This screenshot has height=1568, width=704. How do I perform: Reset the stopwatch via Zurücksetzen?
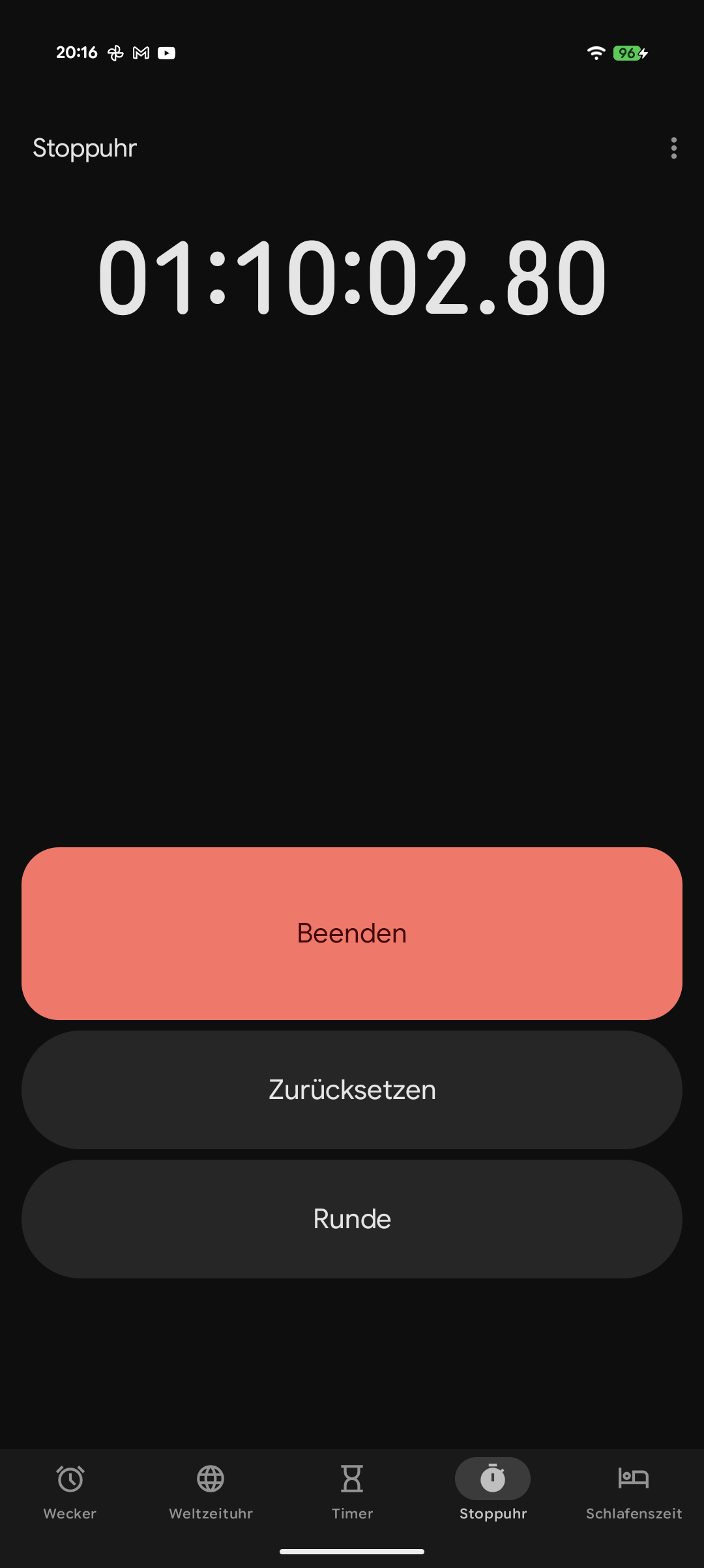[352, 1090]
